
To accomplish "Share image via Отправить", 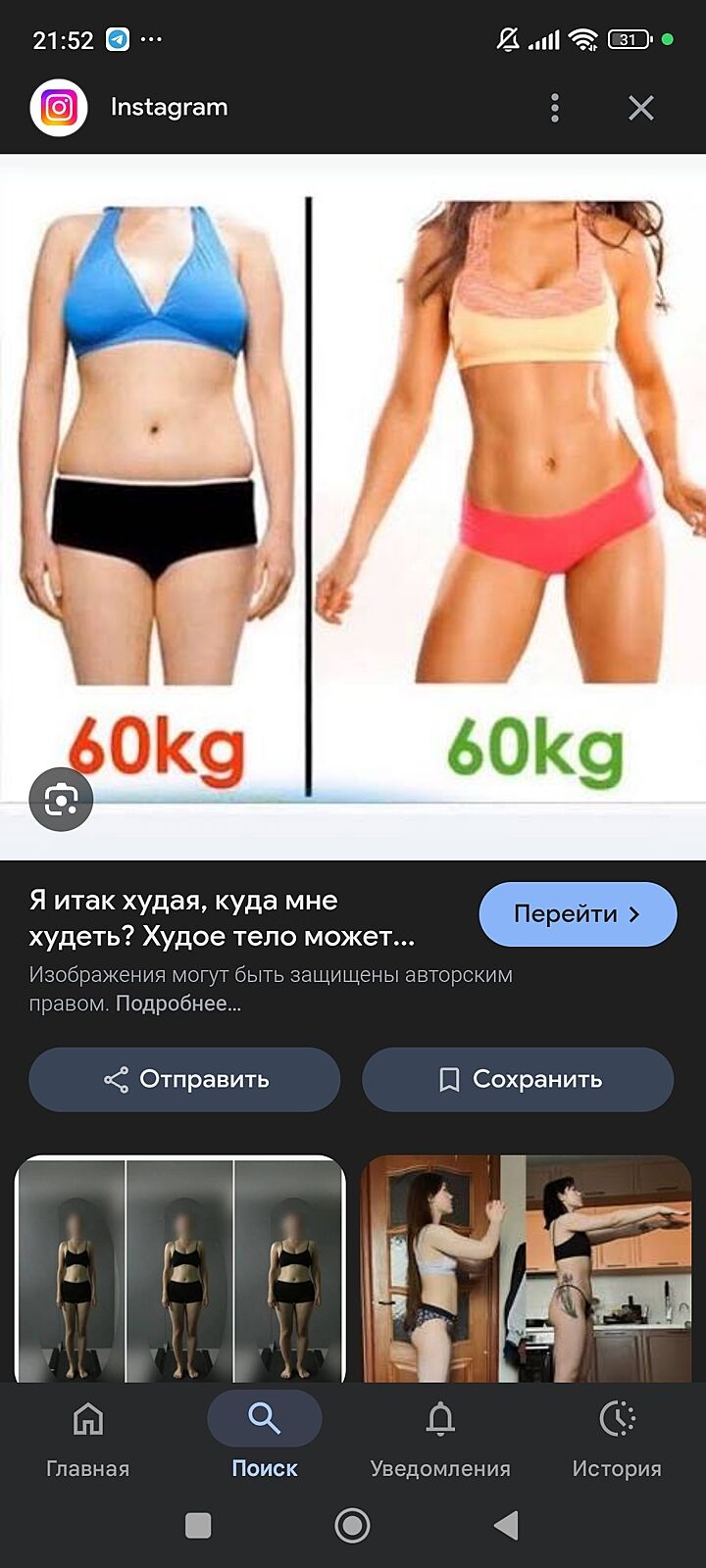I will (x=184, y=1079).
